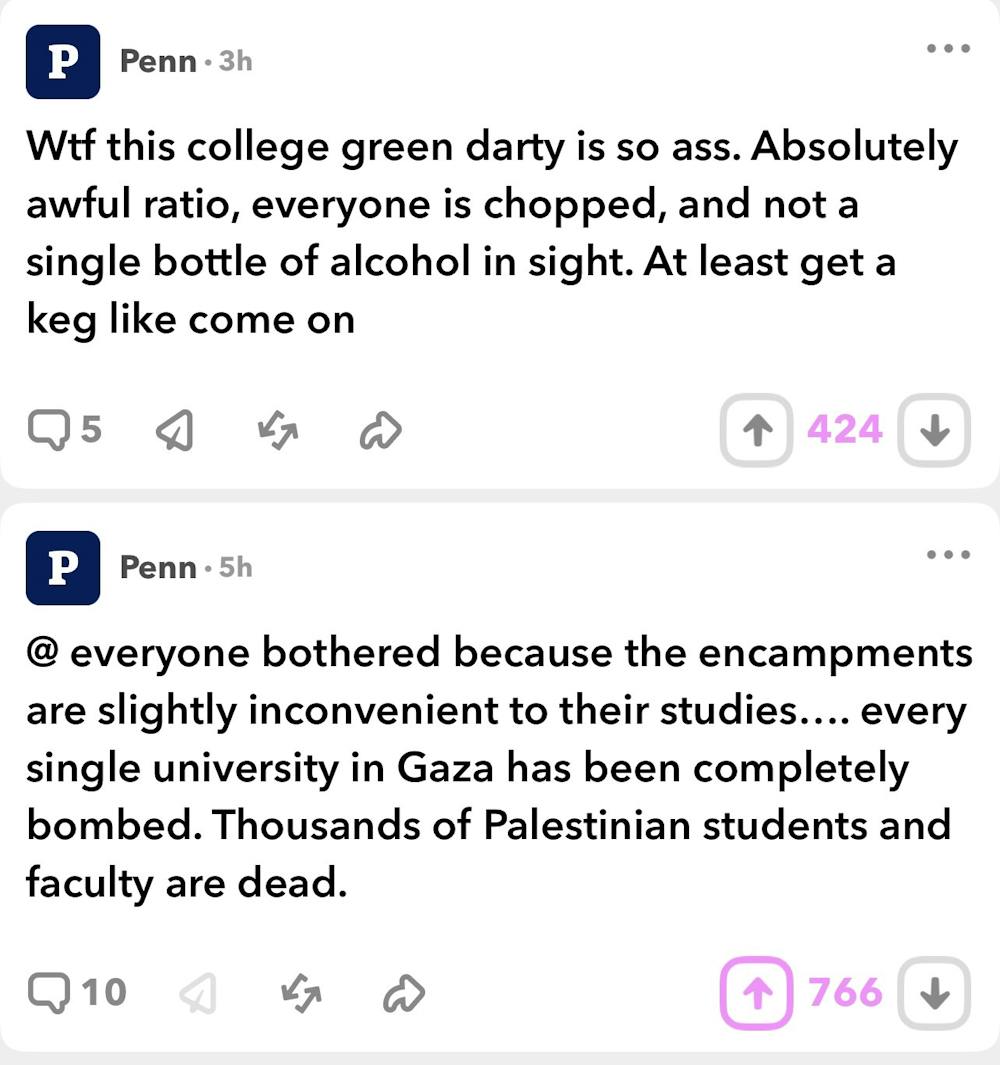The image size is (1000, 1065).
Task: Share the encampments post externally
Action: (404, 993)
